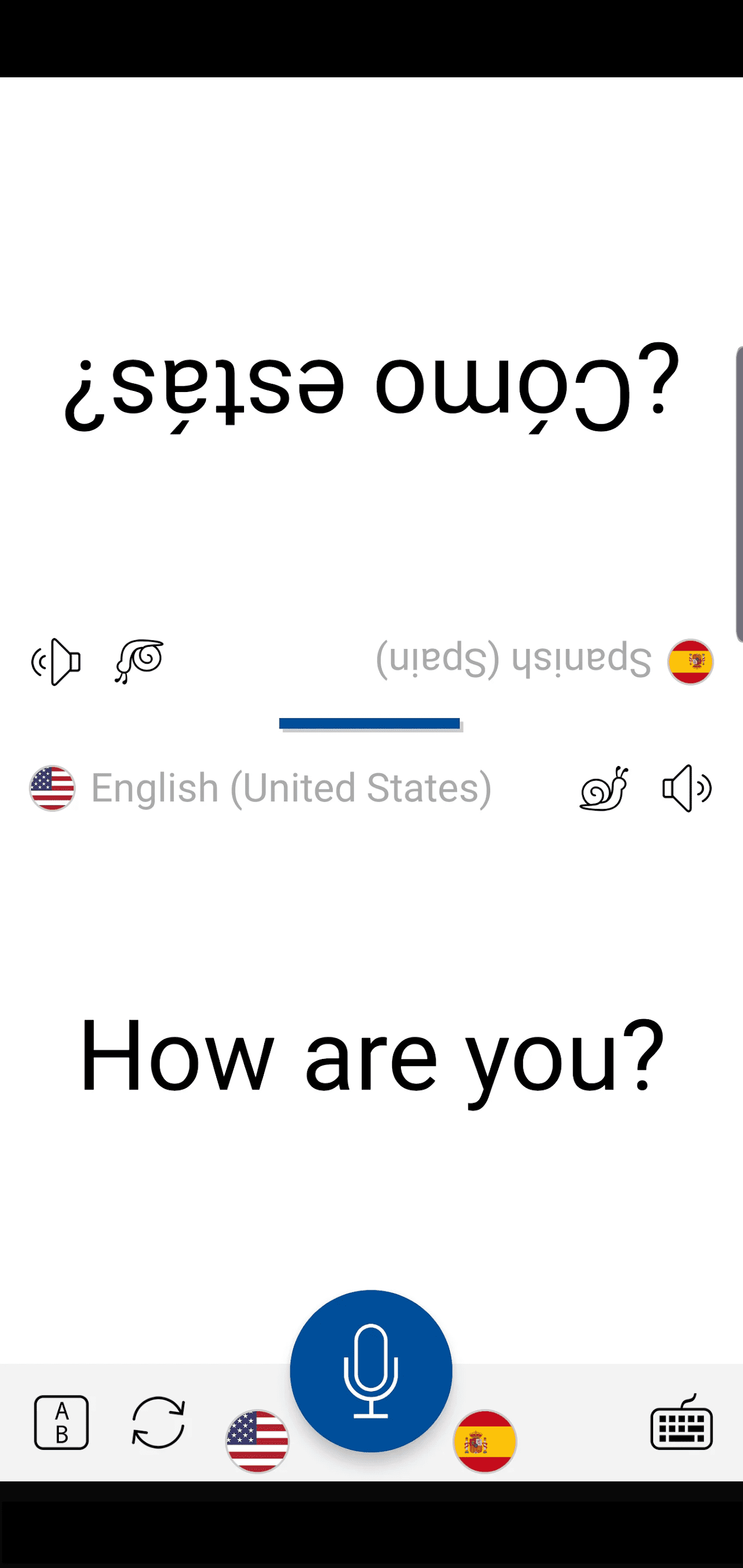
Task: Swap languages with the refresh arrows icon
Action: pos(159,1423)
